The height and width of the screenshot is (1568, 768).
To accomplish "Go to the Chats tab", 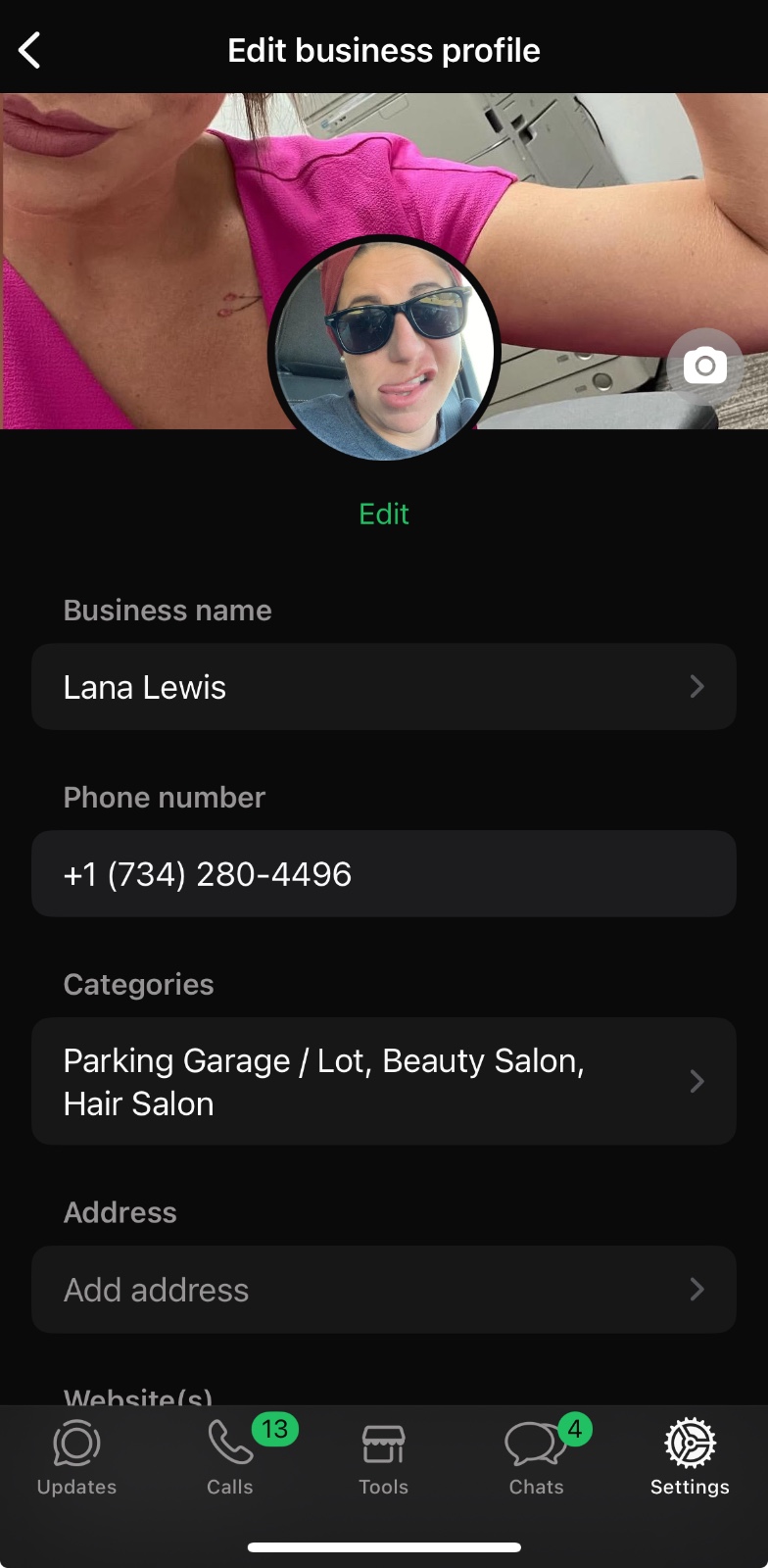I will [x=536, y=1458].
